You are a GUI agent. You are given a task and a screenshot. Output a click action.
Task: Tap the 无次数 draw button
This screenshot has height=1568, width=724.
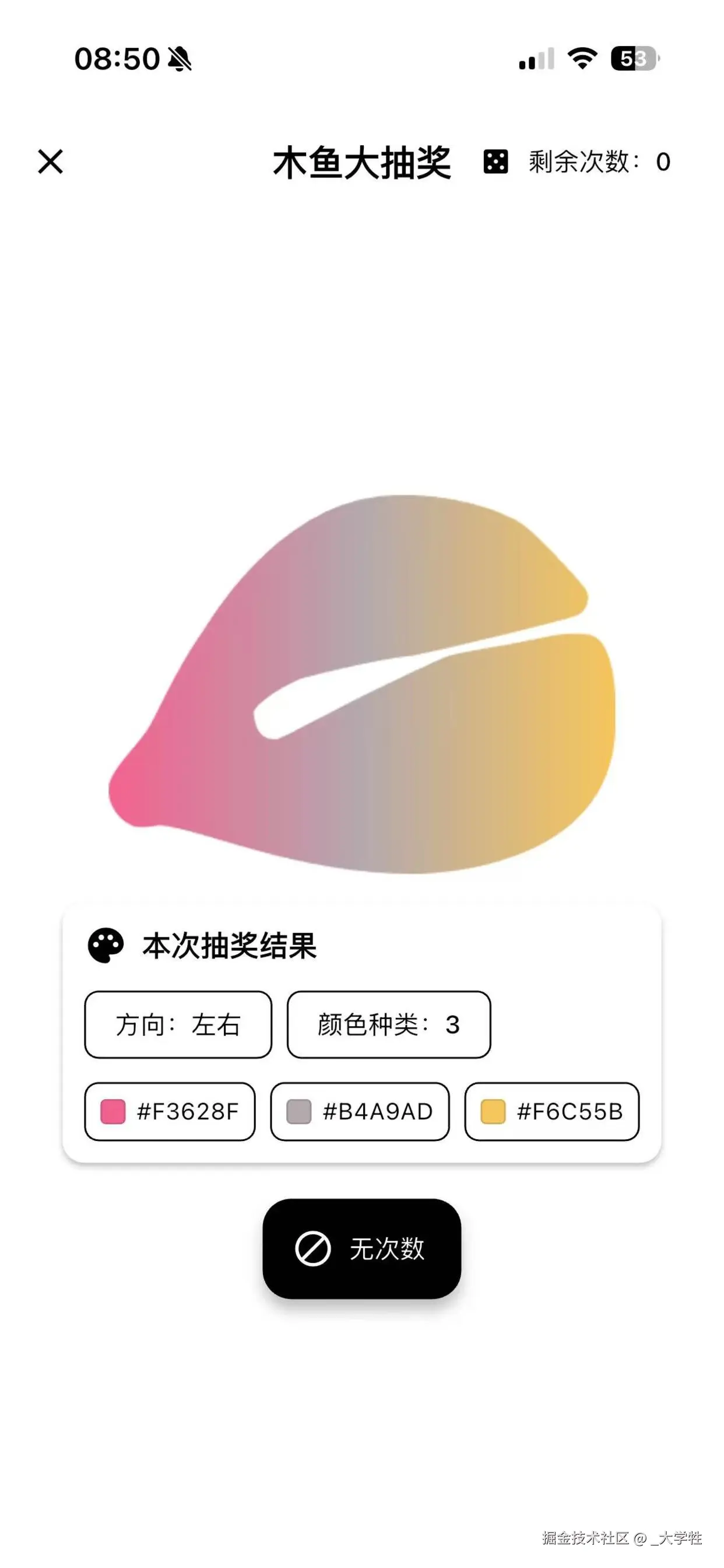[361, 1248]
